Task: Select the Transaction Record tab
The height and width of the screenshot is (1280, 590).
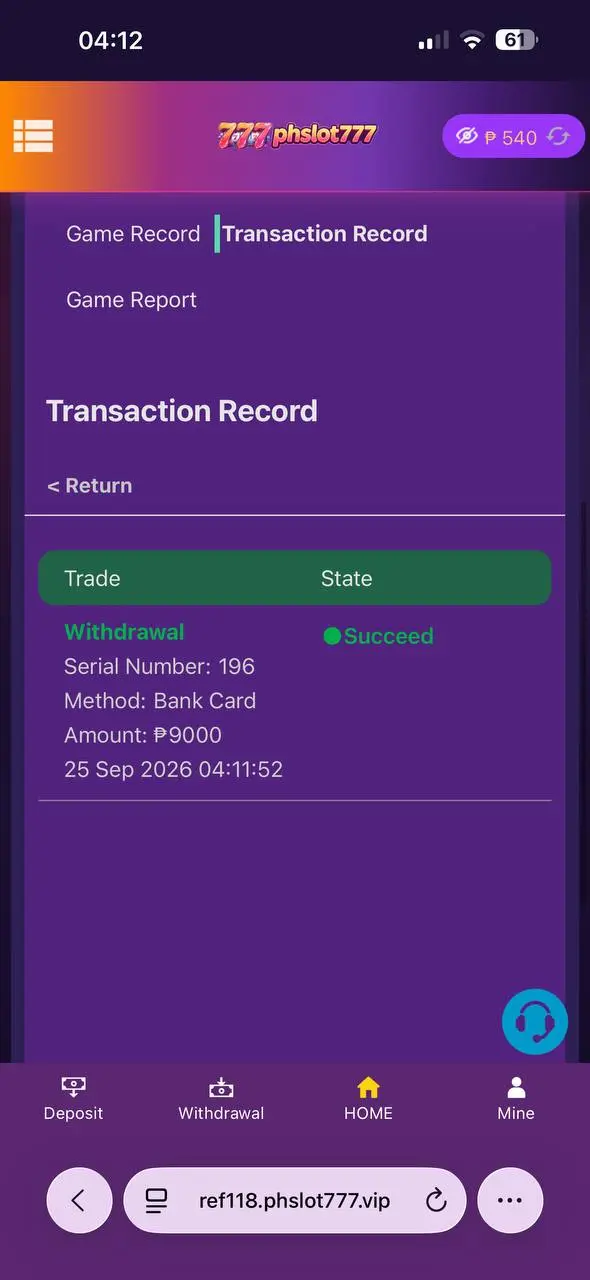Action: pos(324,234)
